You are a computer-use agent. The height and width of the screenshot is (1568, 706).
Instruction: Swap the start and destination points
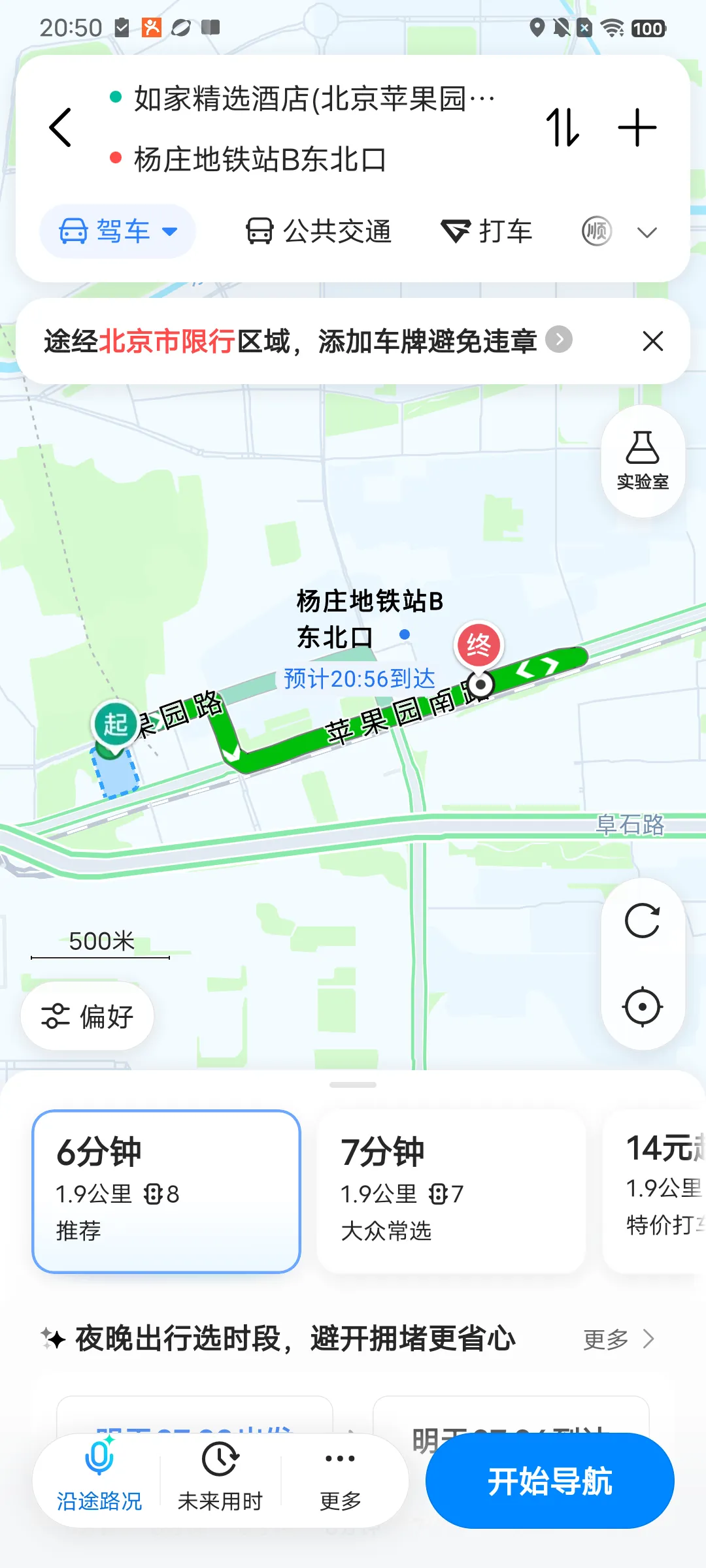click(563, 127)
